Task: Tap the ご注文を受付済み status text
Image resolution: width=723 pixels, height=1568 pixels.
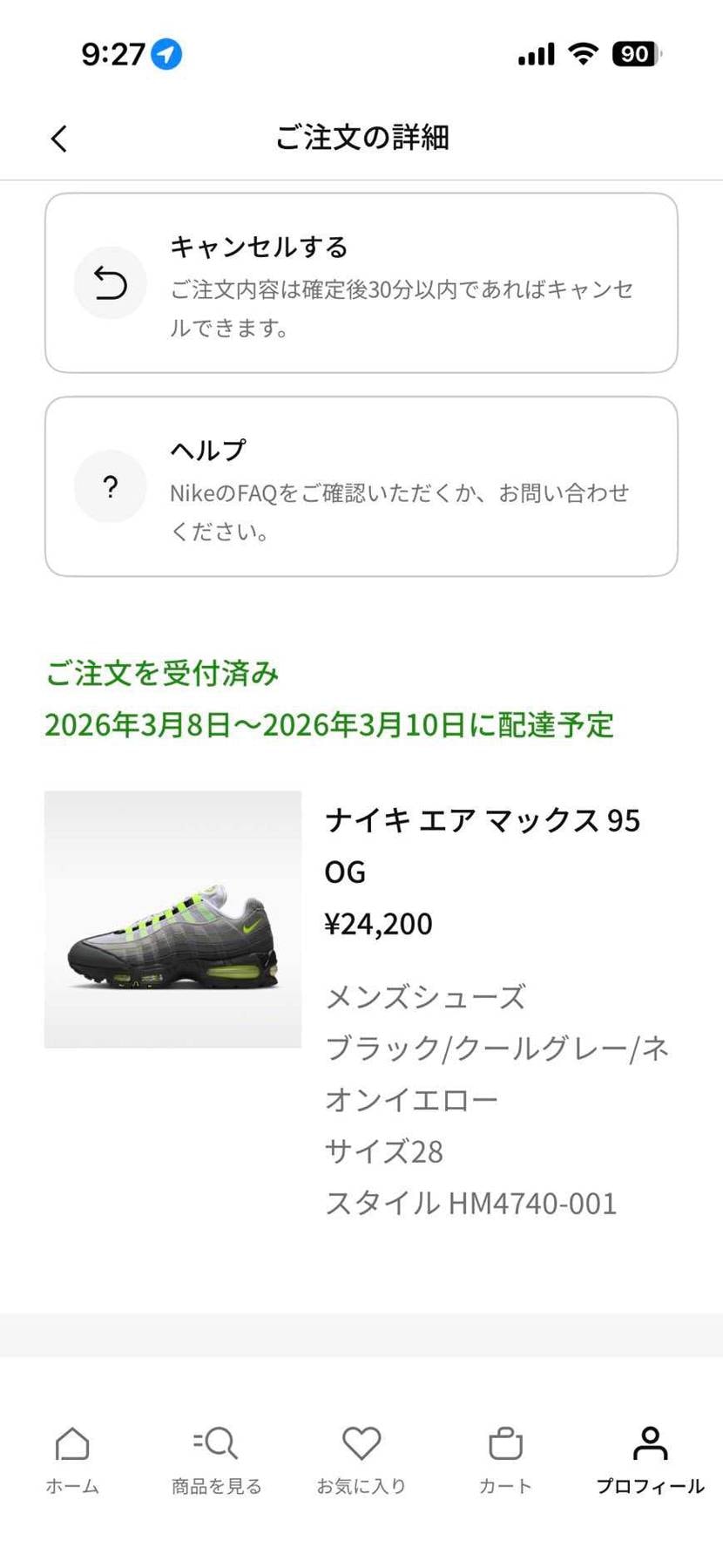Action: click(161, 674)
